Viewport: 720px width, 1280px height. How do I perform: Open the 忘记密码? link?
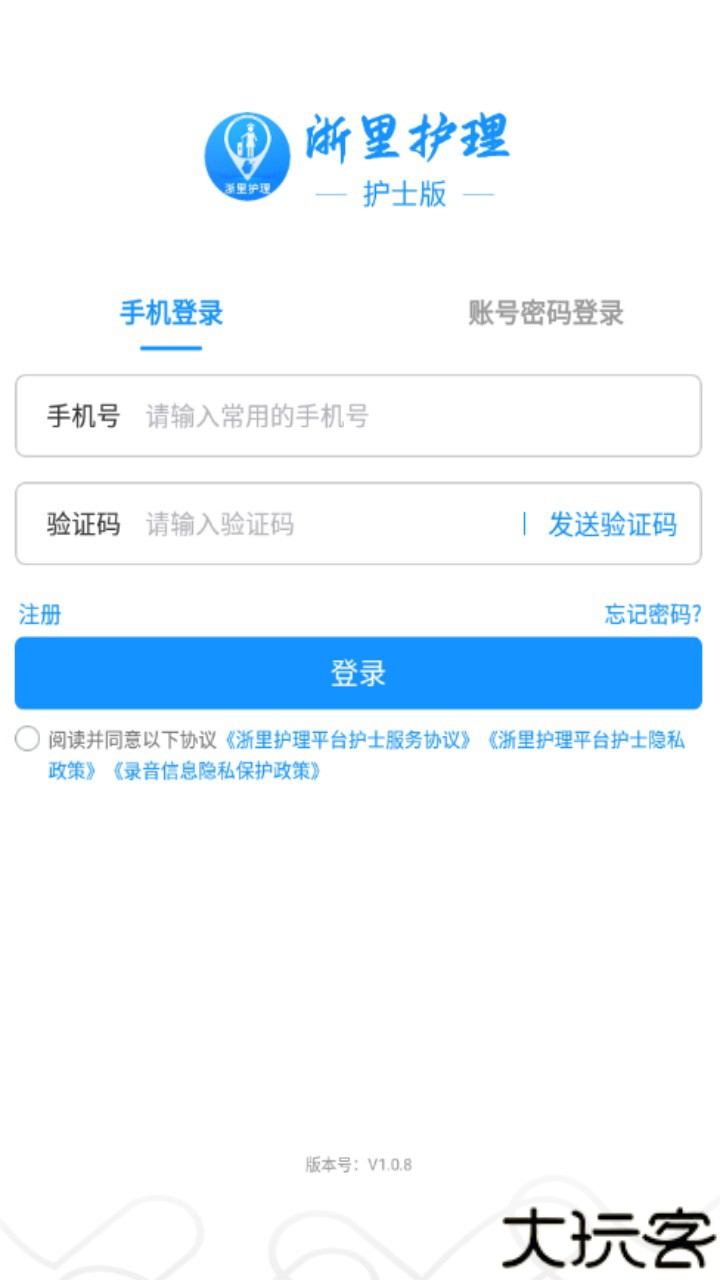pyautogui.click(x=652, y=614)
